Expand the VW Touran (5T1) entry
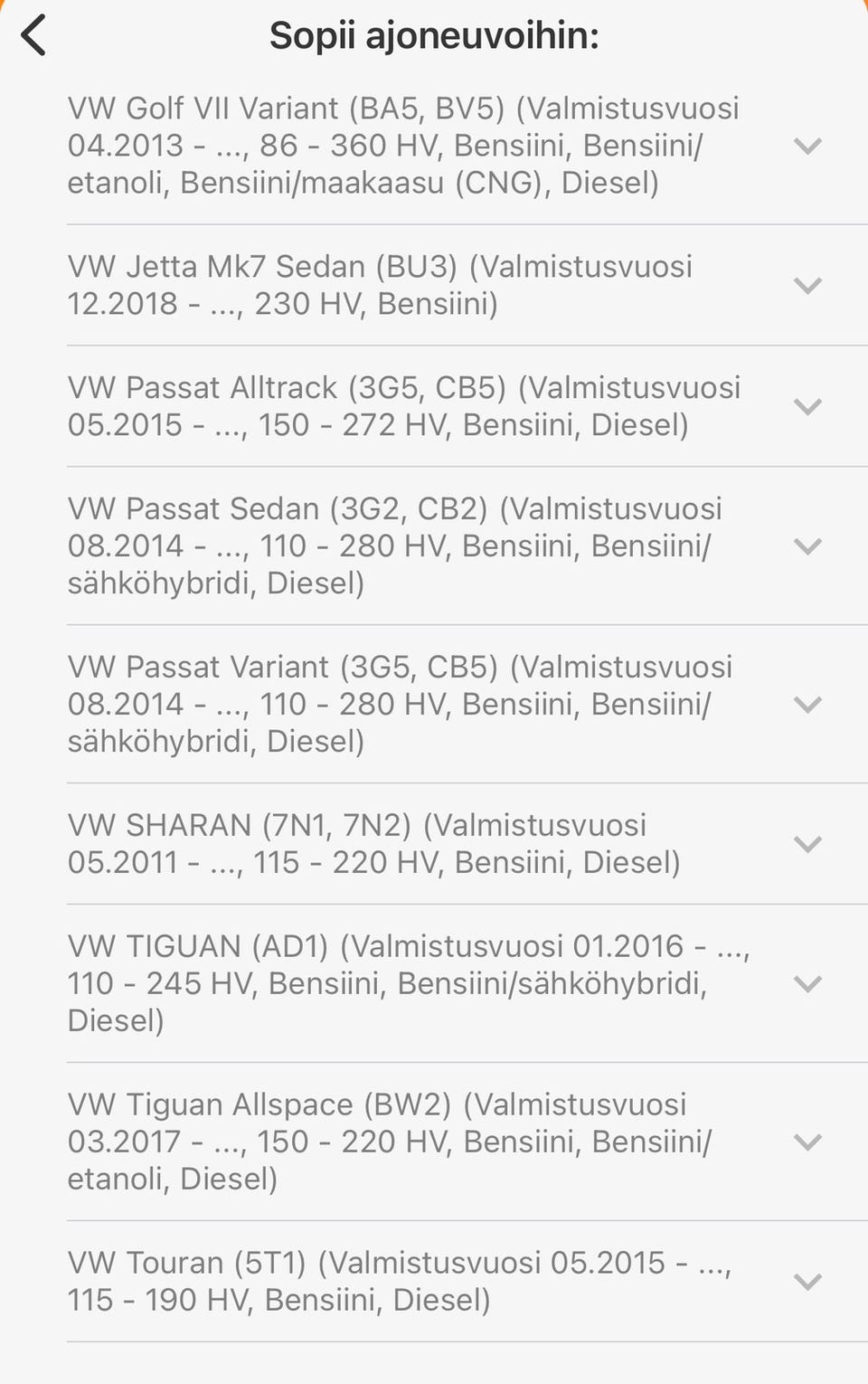 (807, 1281)
